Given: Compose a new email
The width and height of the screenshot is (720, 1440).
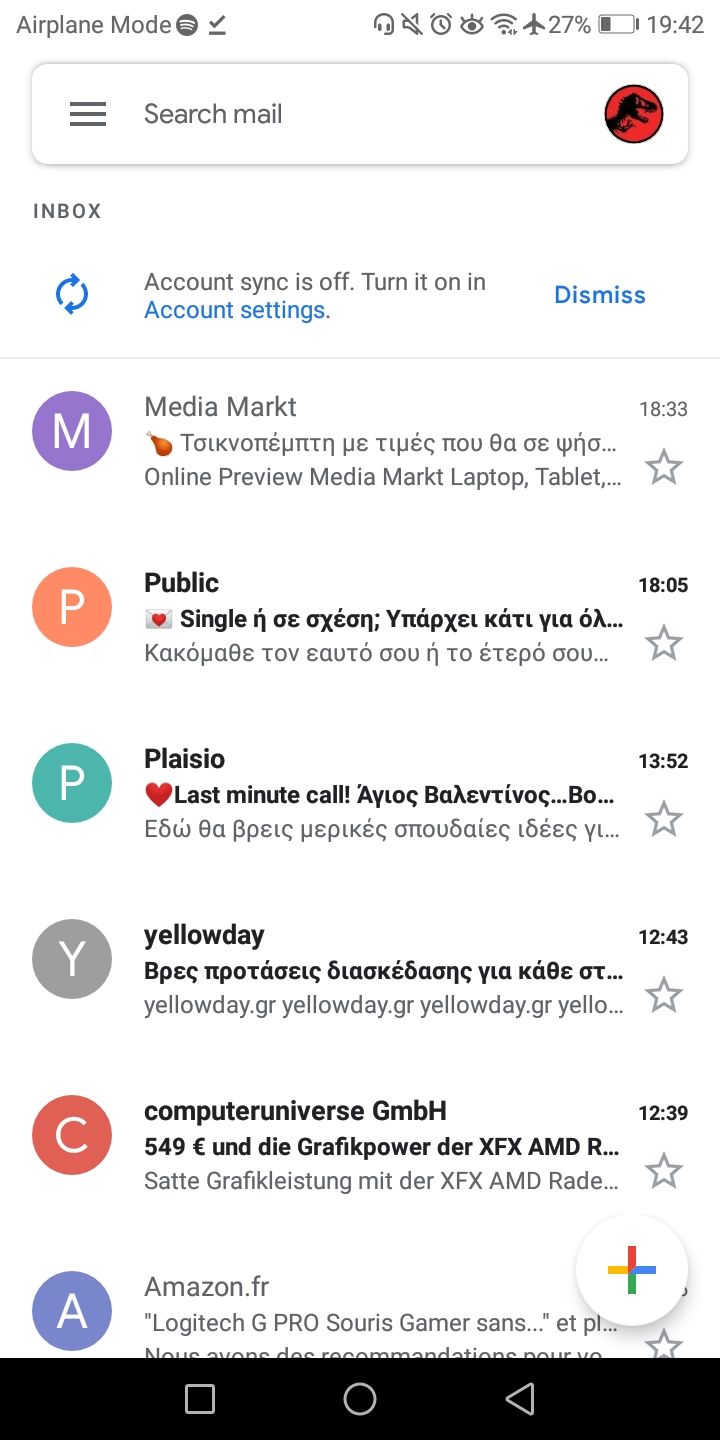Looking at the screenshot, I should (x=632, y=1270).
